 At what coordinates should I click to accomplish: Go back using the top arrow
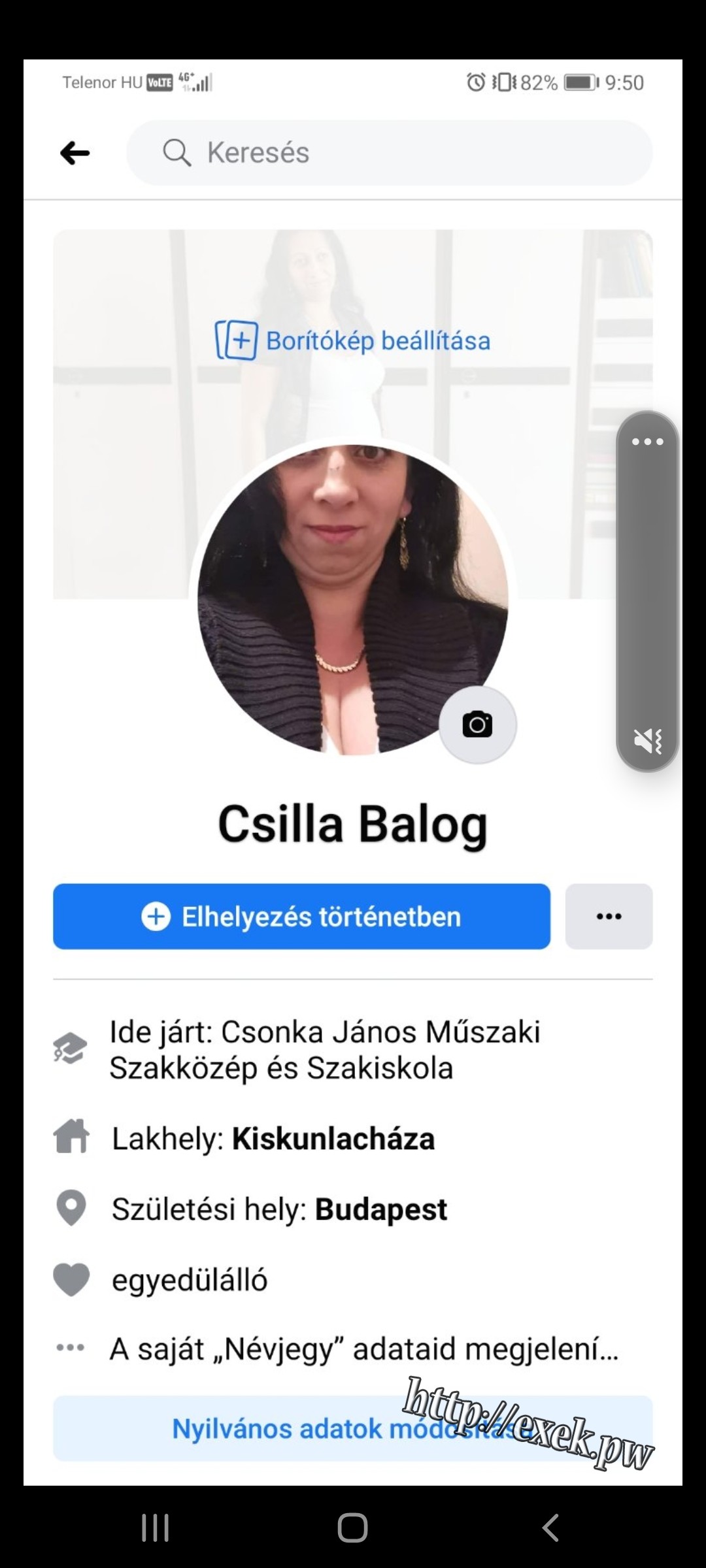point(75,153)
